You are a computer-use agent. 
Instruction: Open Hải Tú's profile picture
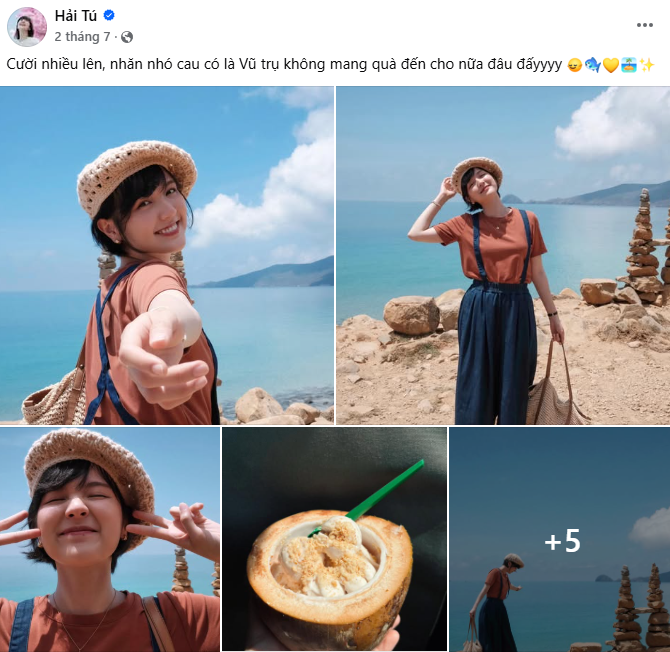(x=27, y=27)
